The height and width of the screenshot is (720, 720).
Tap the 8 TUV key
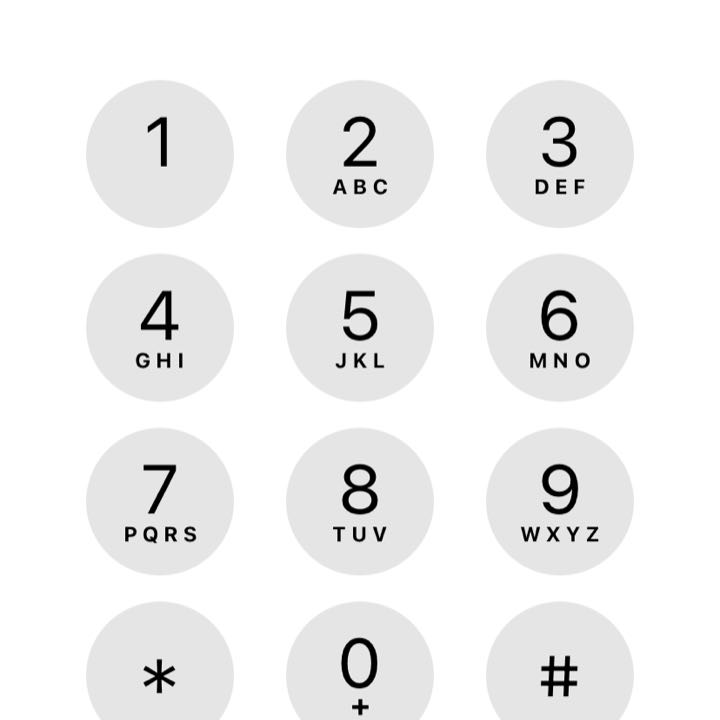(360, 501)
